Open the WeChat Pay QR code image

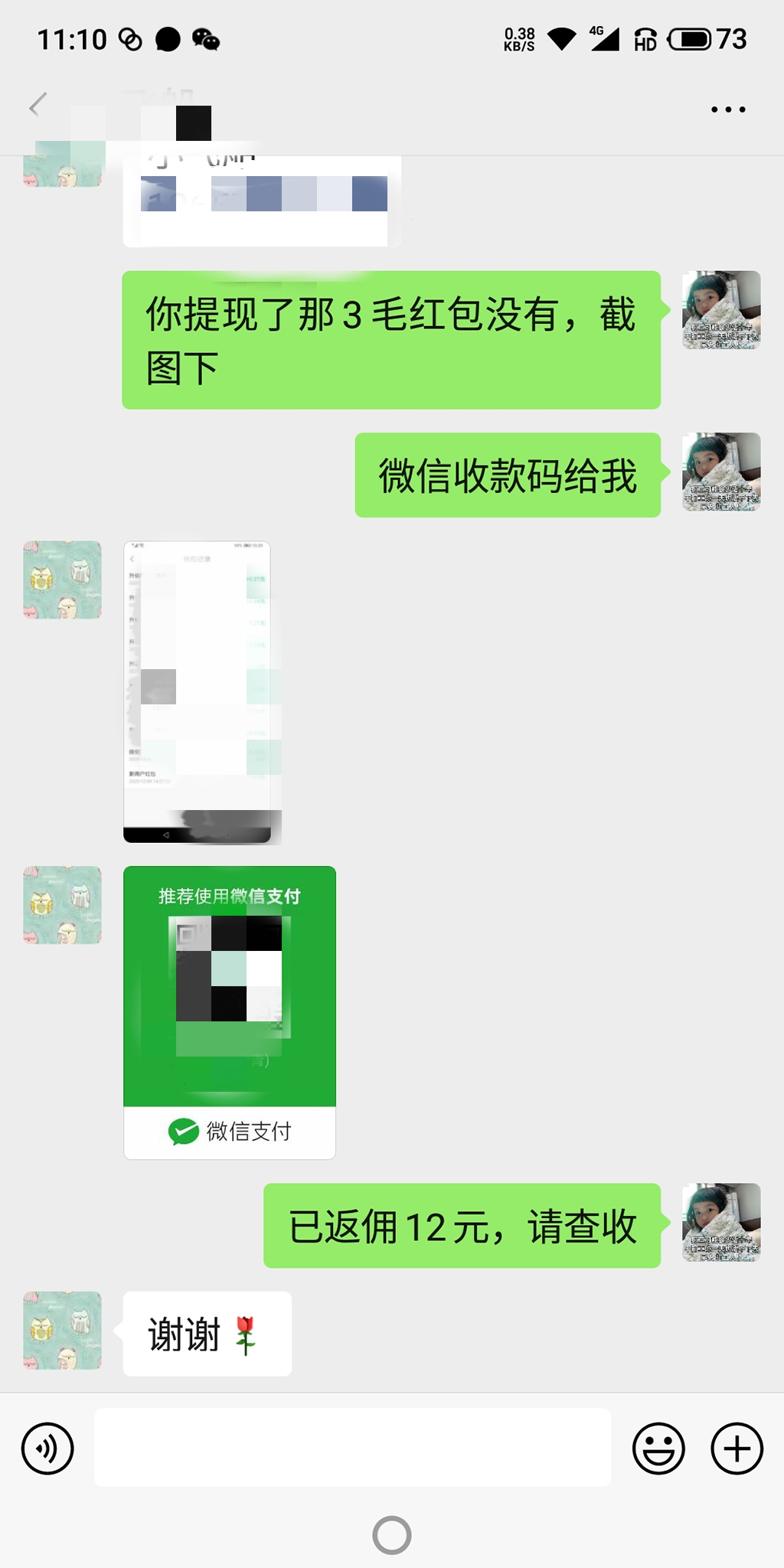230,1012
